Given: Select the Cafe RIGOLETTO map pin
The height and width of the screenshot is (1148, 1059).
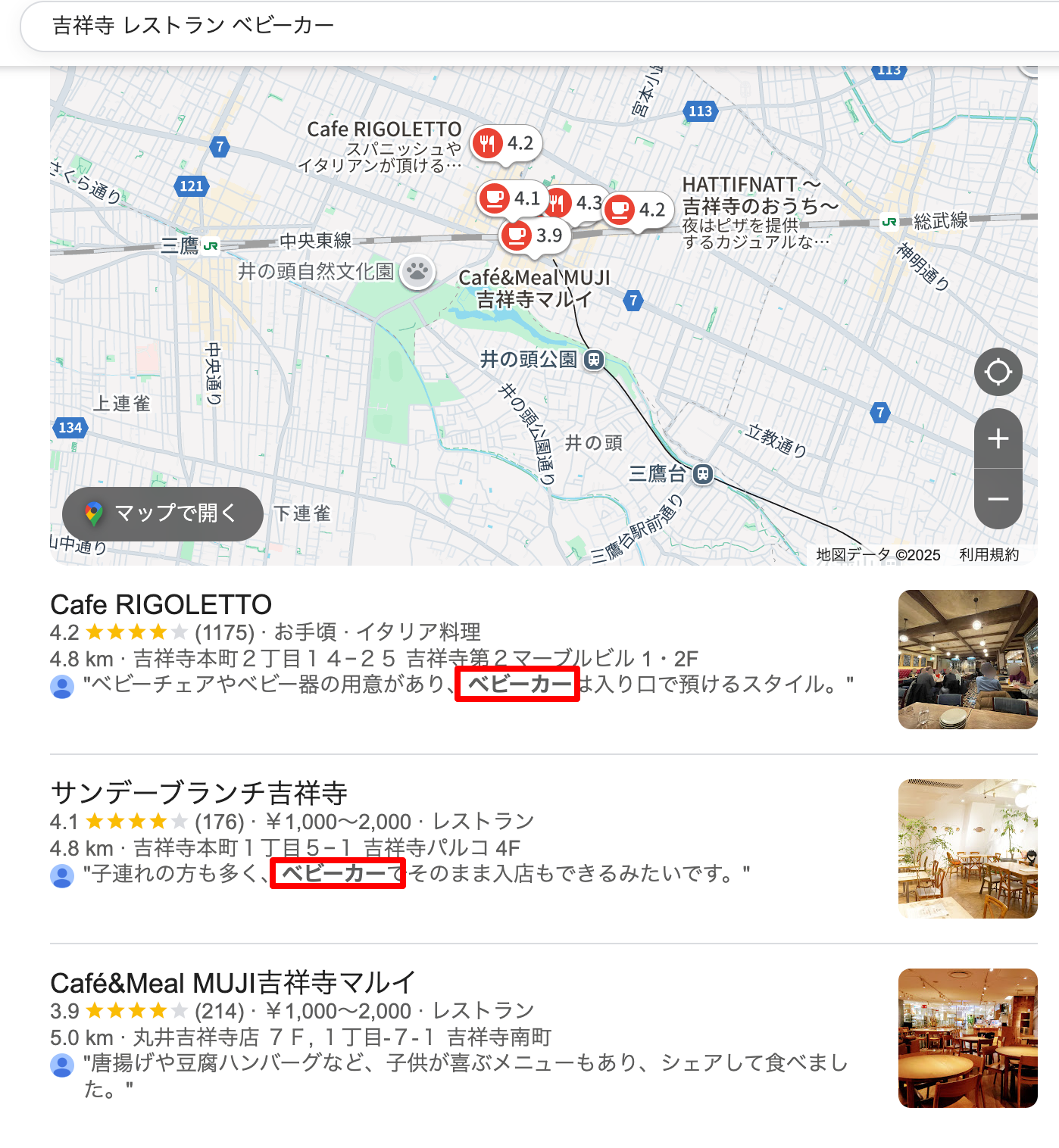Looking at the screenshot, I should point(505,143).
